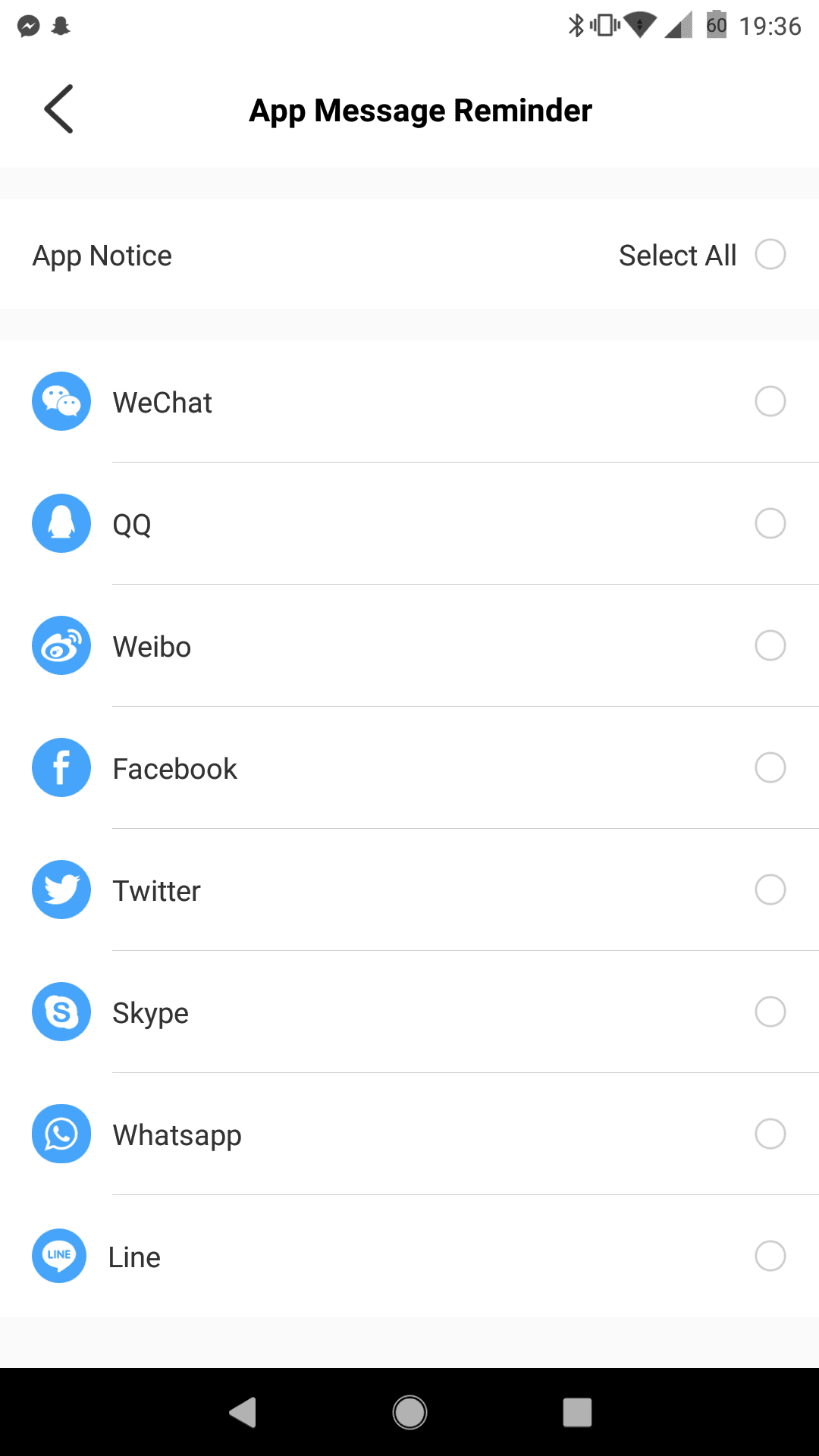Go back using the header arrow
The image size is (819, 1456).
[x=58, y=109]
